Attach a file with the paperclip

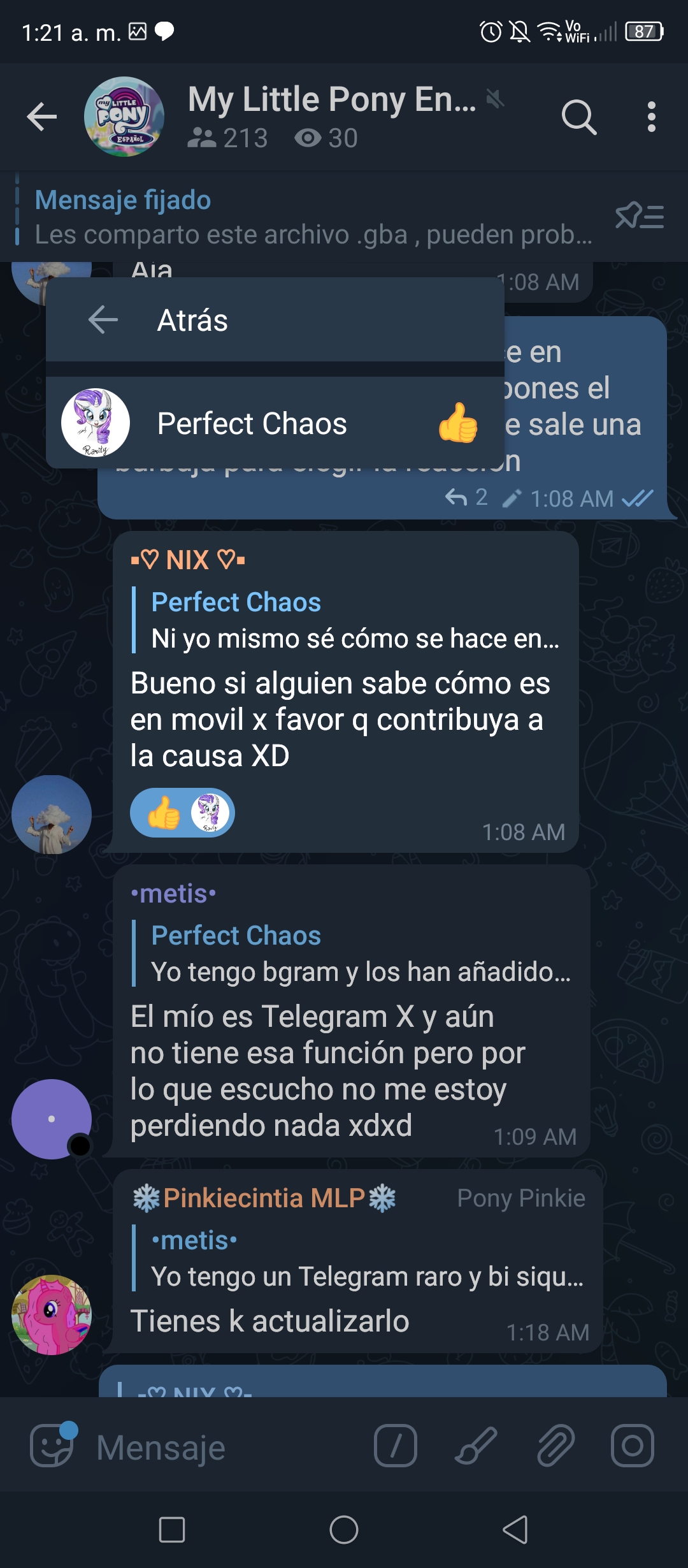pos(556,1446)
